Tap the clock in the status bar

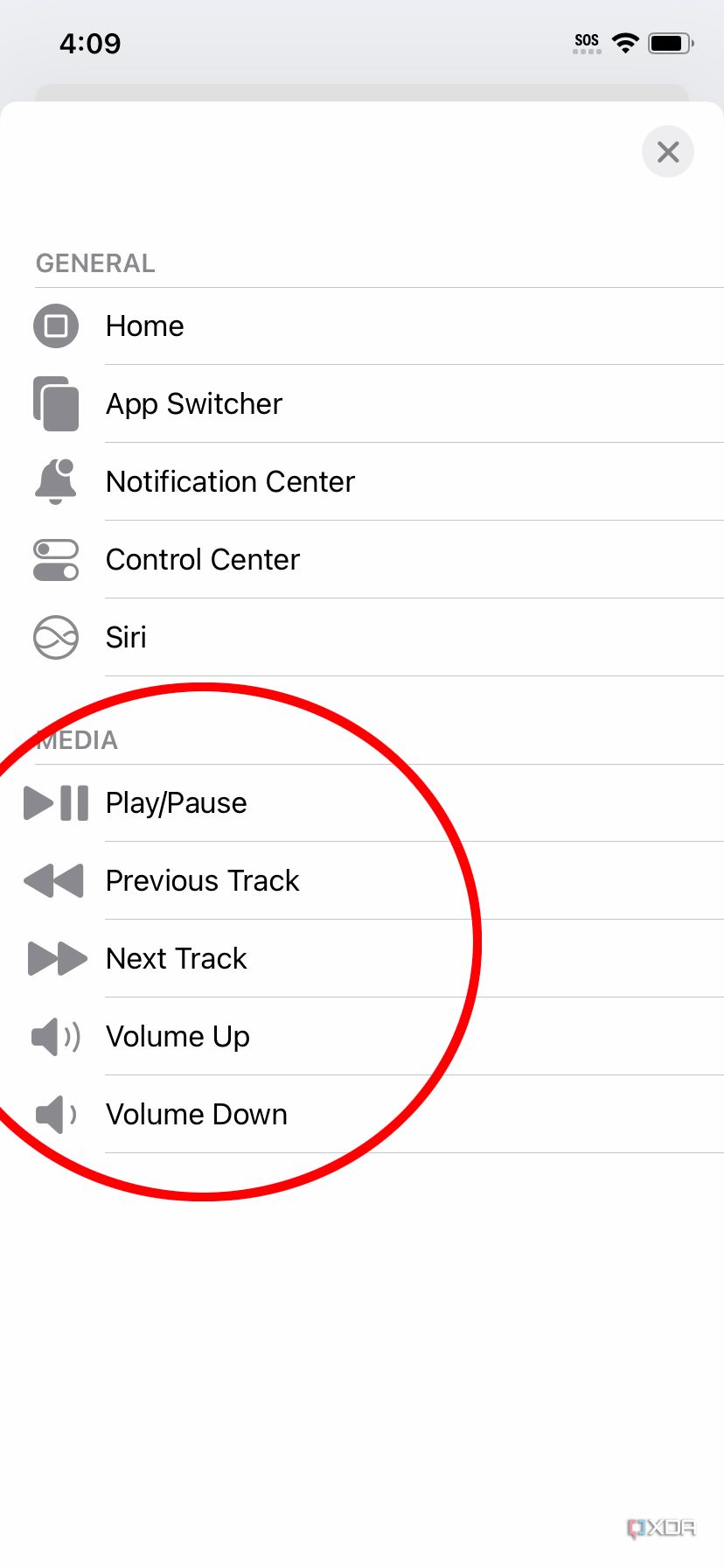click(x=89, y=44)
